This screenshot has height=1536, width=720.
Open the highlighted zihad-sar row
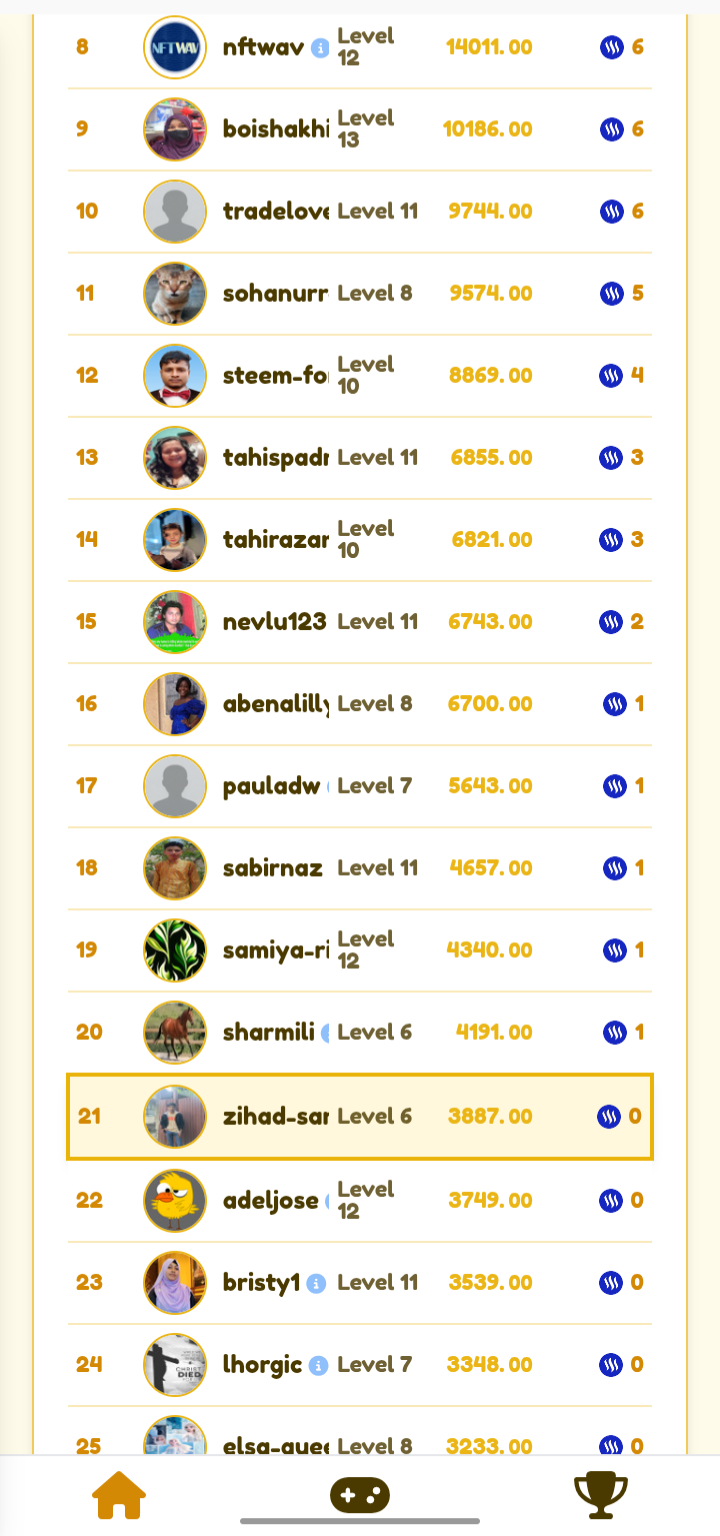(x=360, y=1117)
